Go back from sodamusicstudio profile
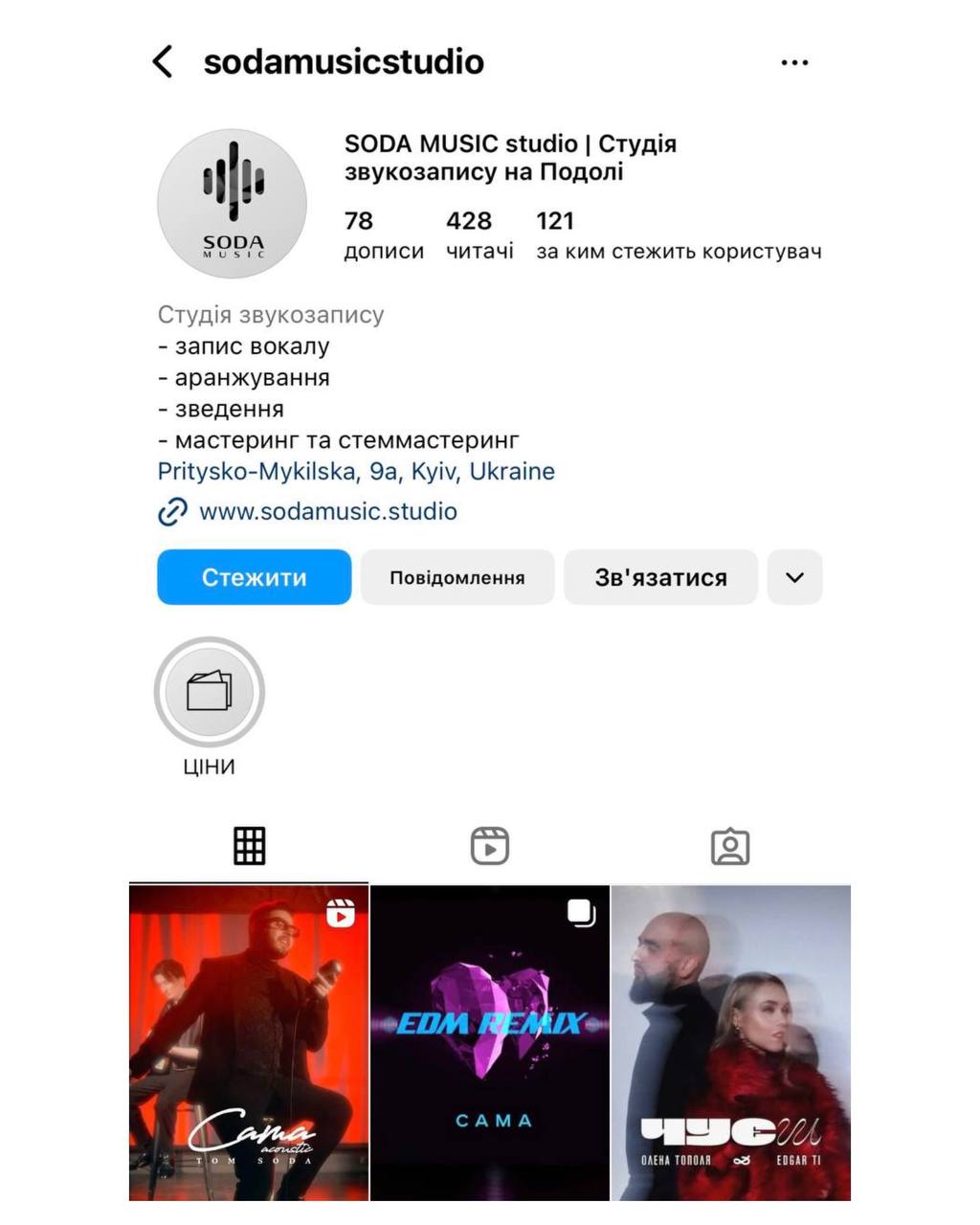Viewport: 980px width, 1225px height. [163, 61]
